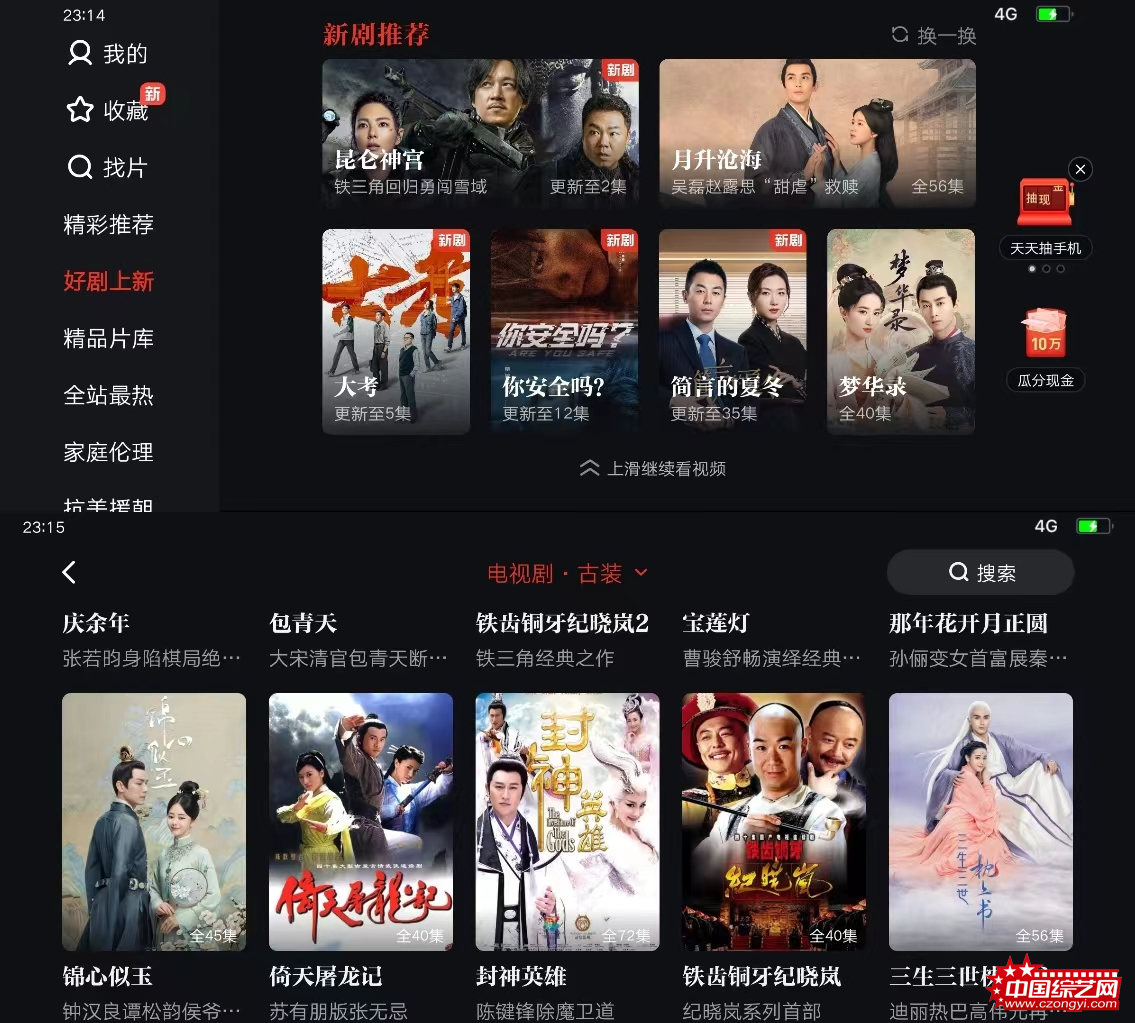Tap the 搜索 search box
Viewport: 1135px width, 1023px height.
[980, 573]
